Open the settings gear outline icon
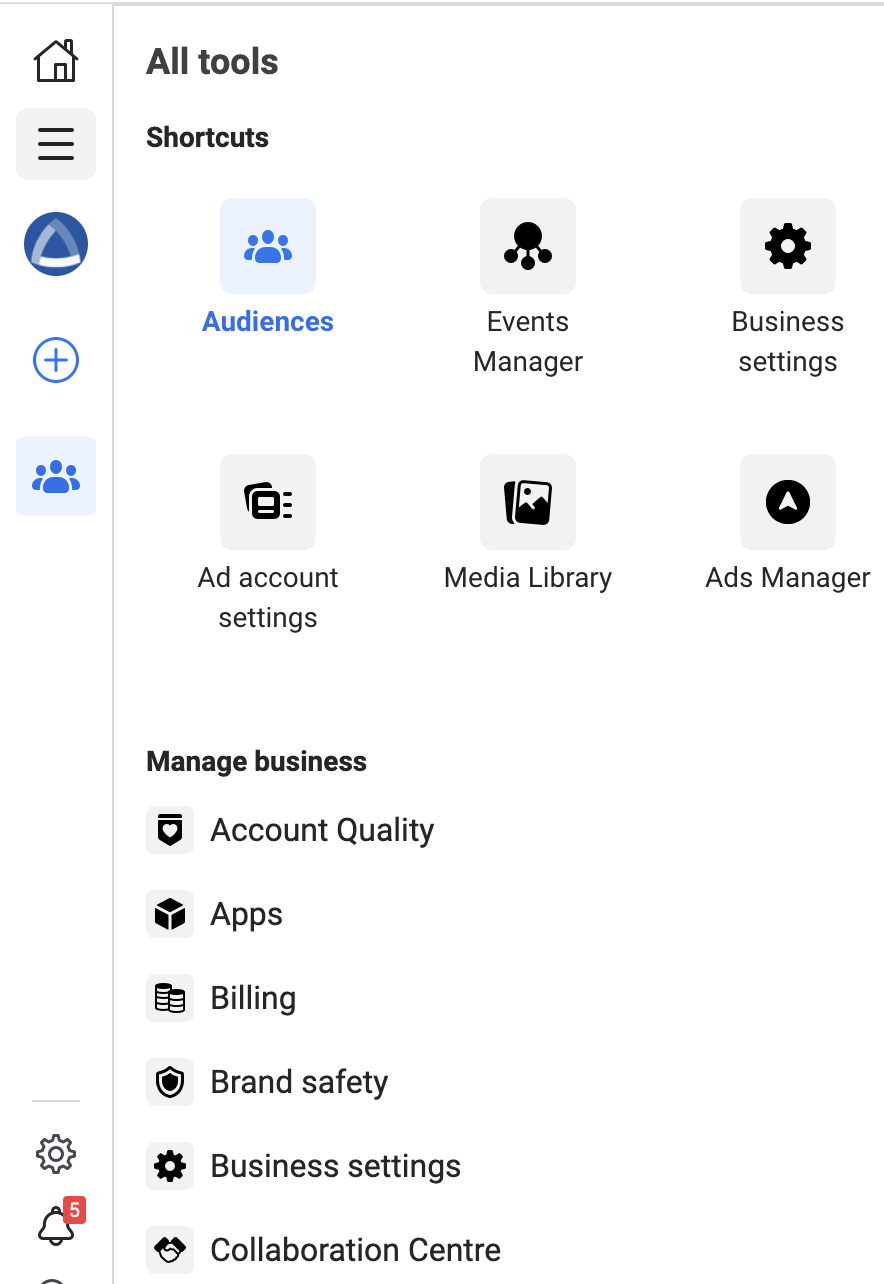This screenshot has width=884, height=1284. [56, 1154]
